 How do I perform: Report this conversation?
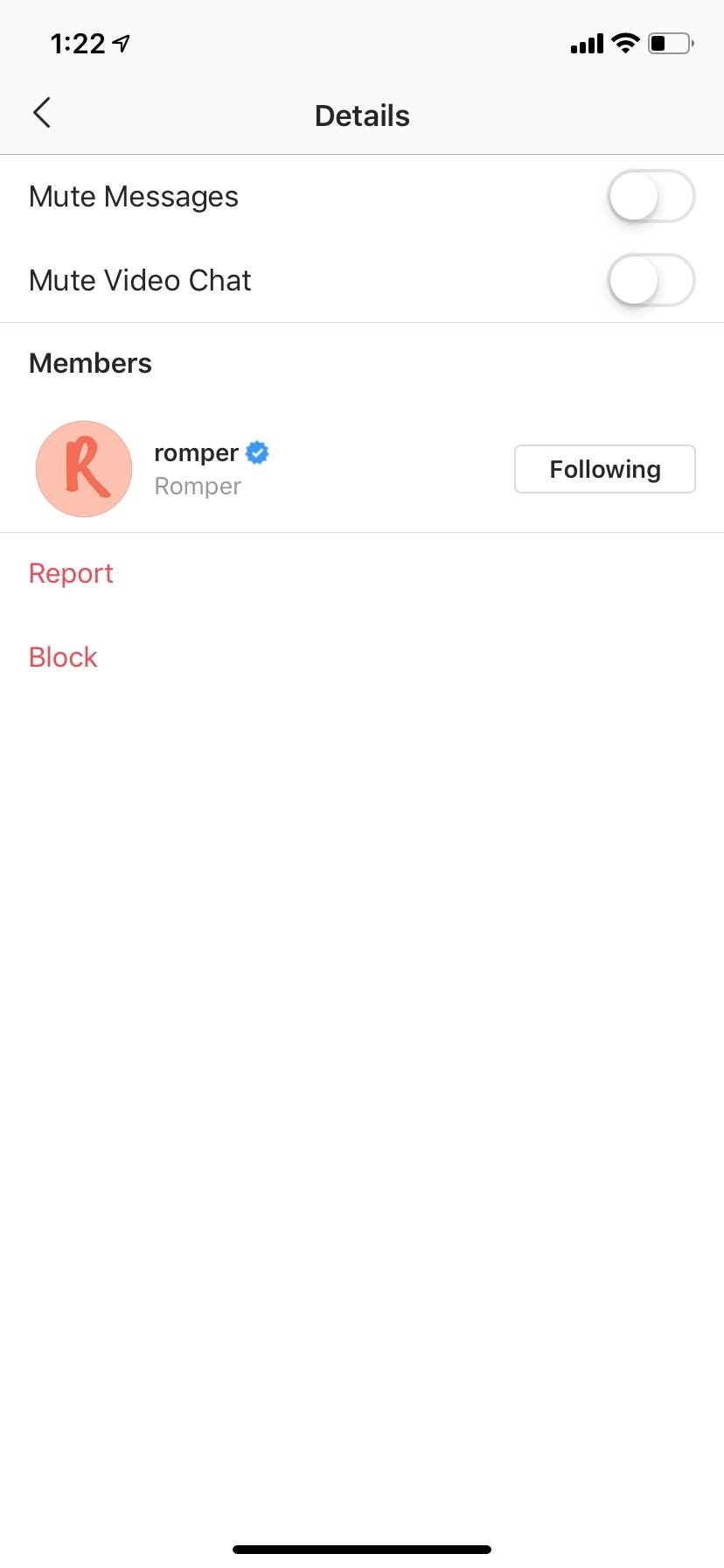(x=71, y=573)
